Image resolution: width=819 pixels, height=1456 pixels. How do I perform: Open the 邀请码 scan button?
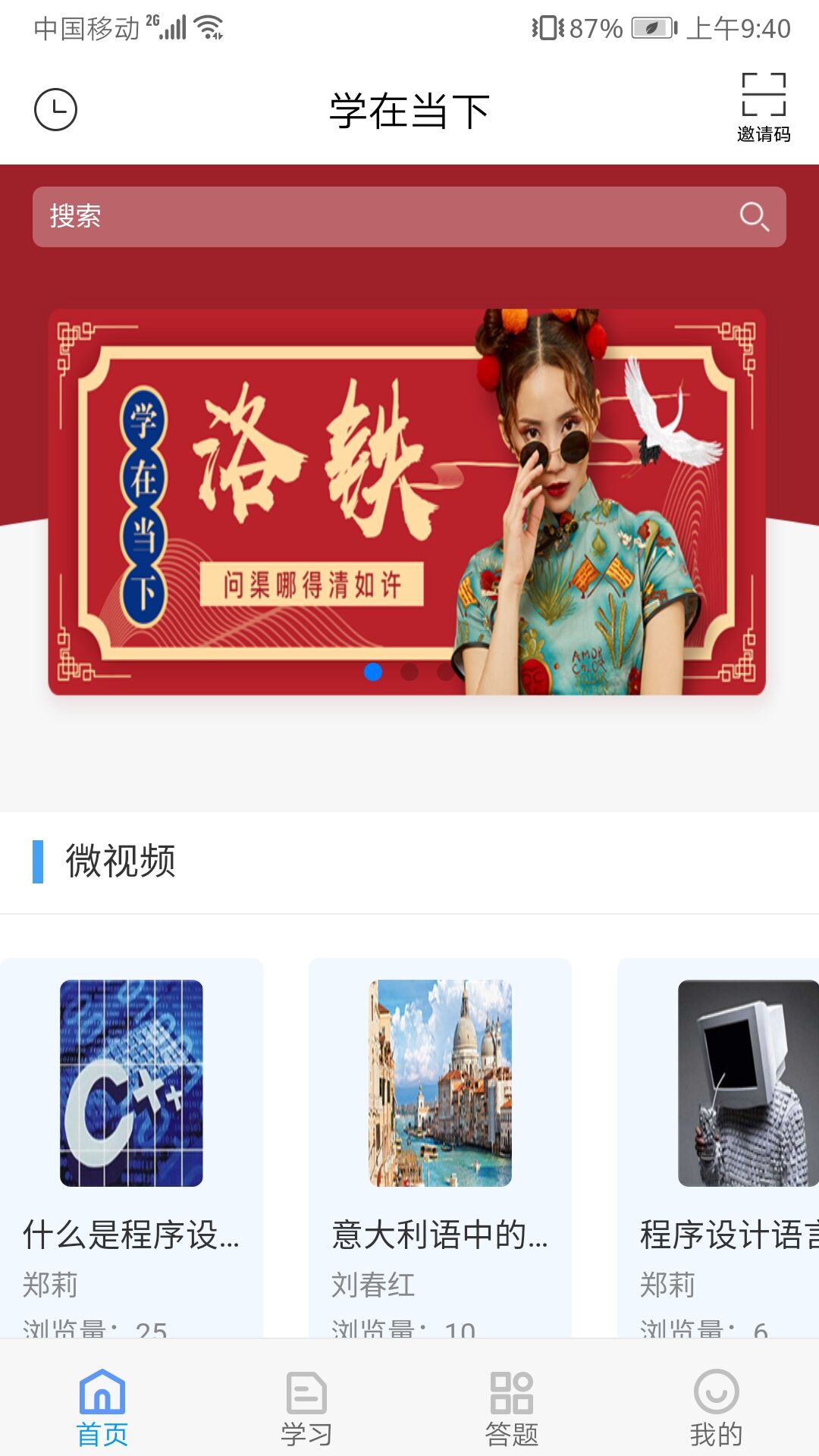763,108
